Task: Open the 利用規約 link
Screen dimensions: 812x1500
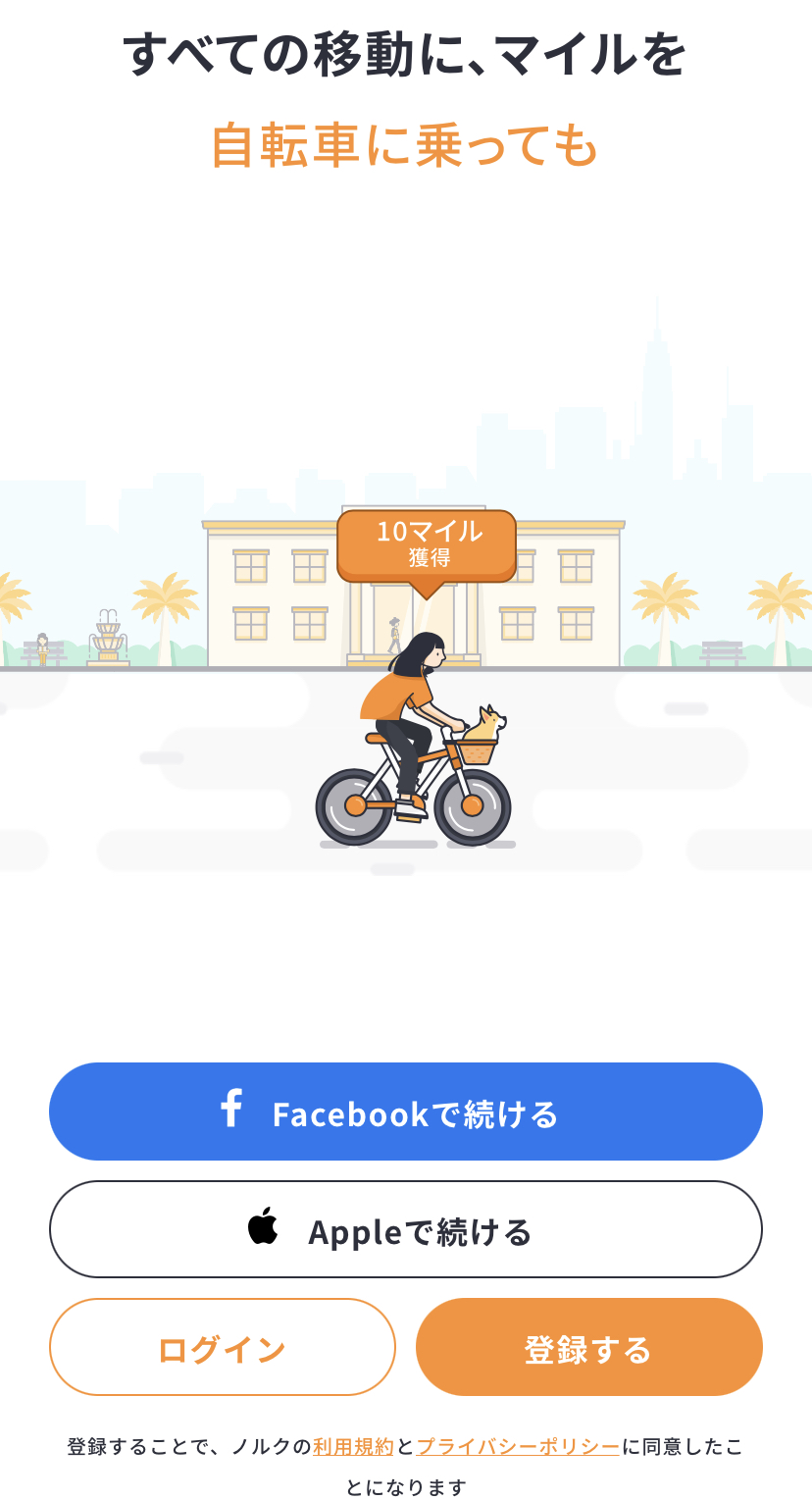Action: click(353, 1446)
